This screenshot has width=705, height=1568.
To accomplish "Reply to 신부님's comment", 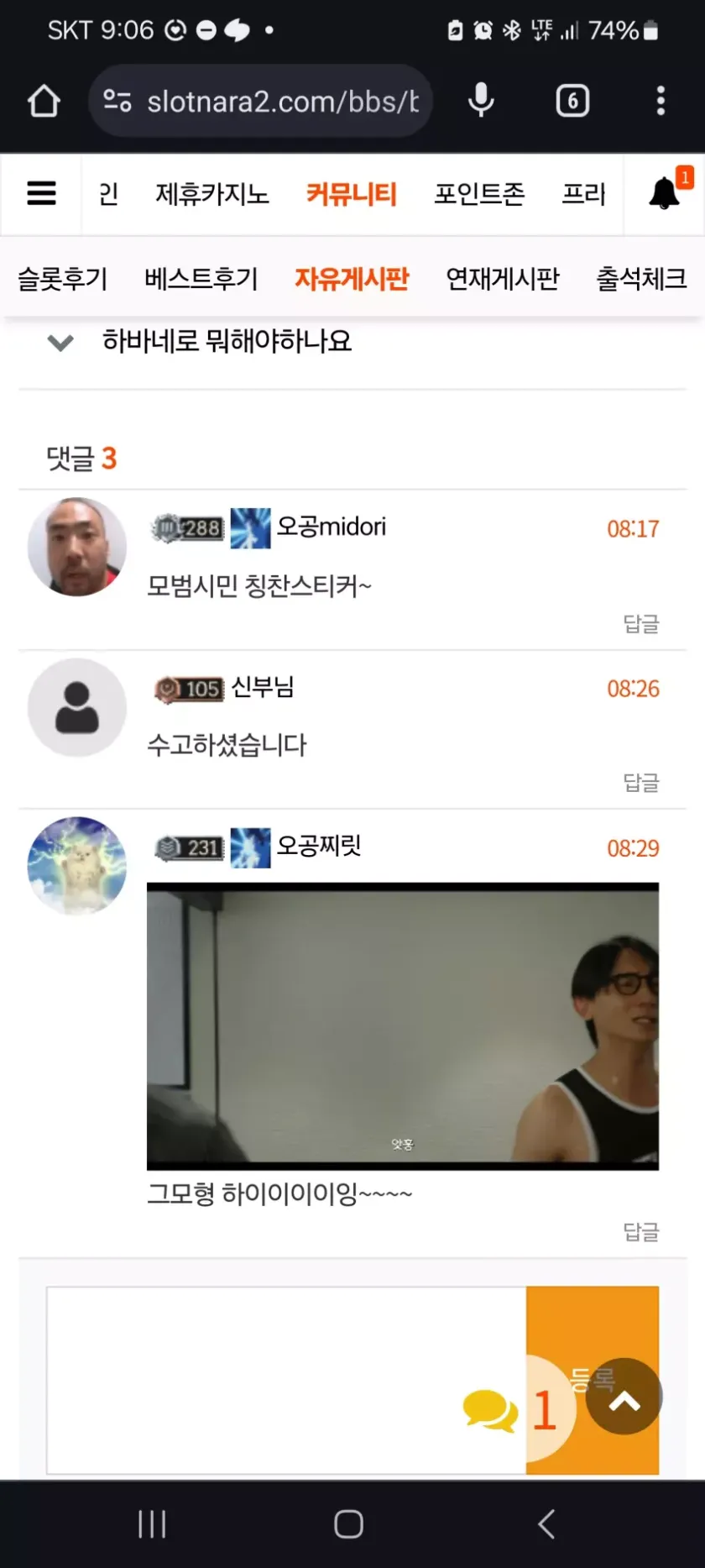I will [x=640, y=783].
